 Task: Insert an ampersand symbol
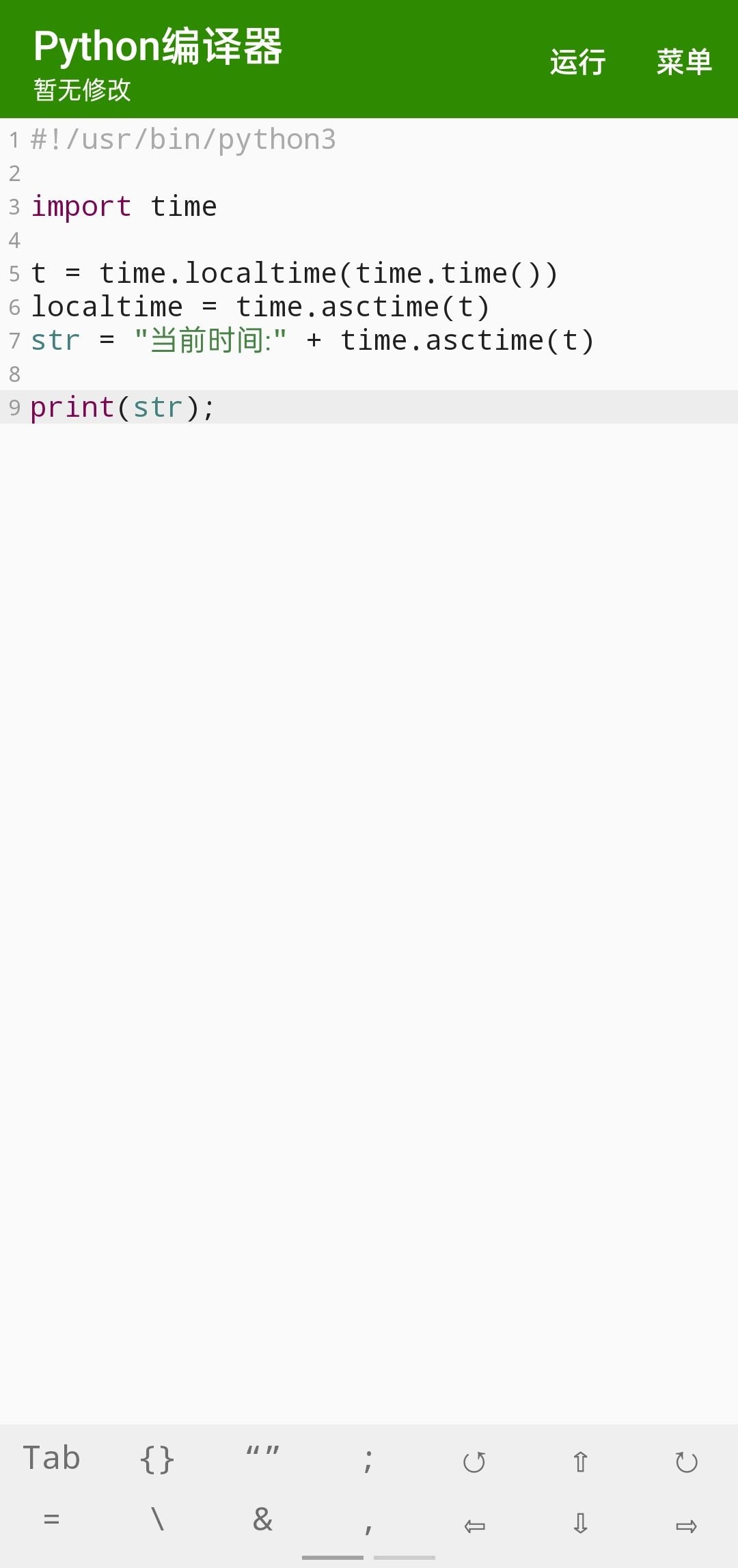pos(263,1519)
